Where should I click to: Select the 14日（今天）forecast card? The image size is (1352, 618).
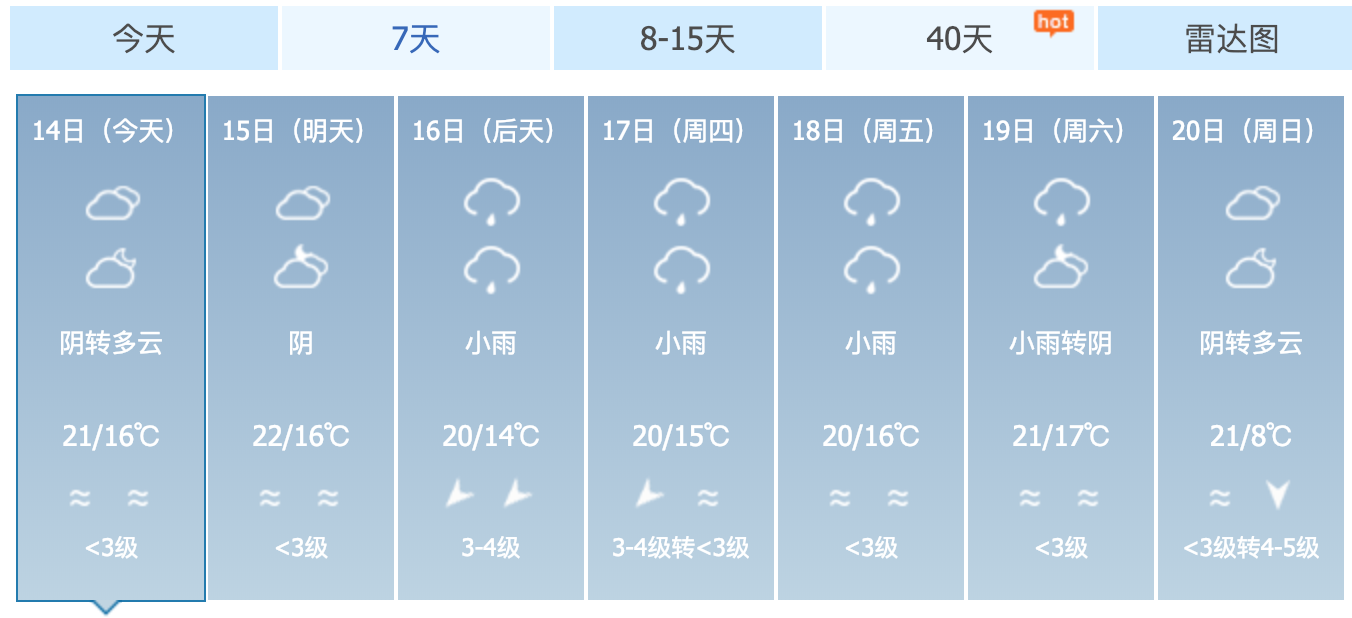[111, 347]
